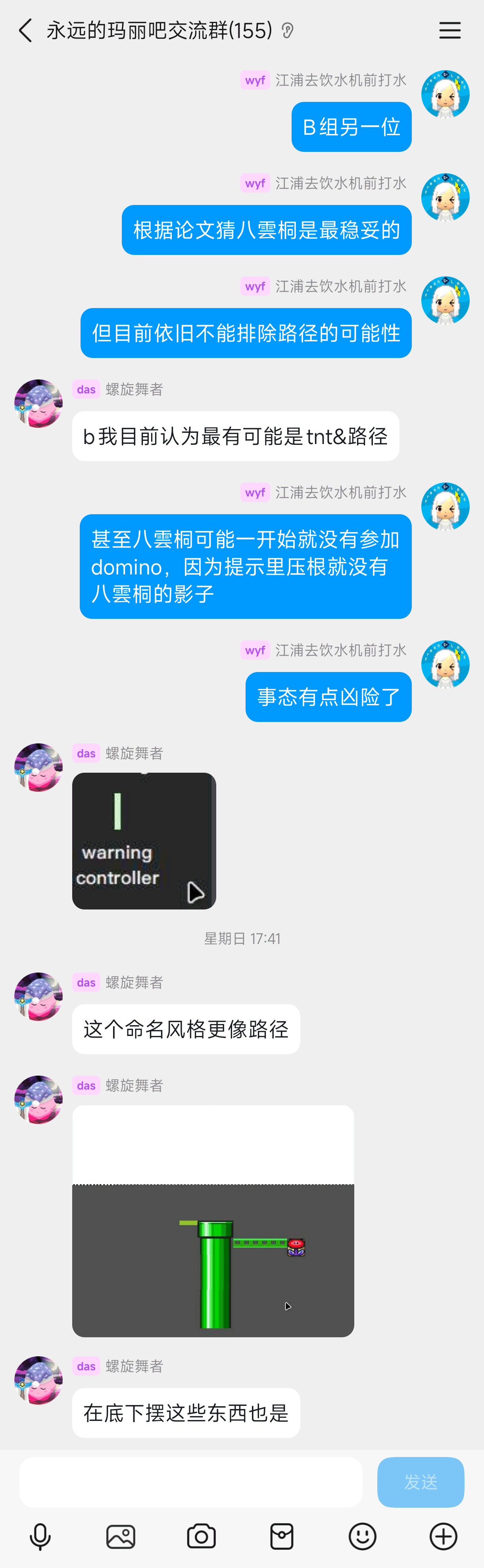The width and height of the screenshot is (484, 1568).
Task: Open the red packet icon
Action: coord(282,1536)
